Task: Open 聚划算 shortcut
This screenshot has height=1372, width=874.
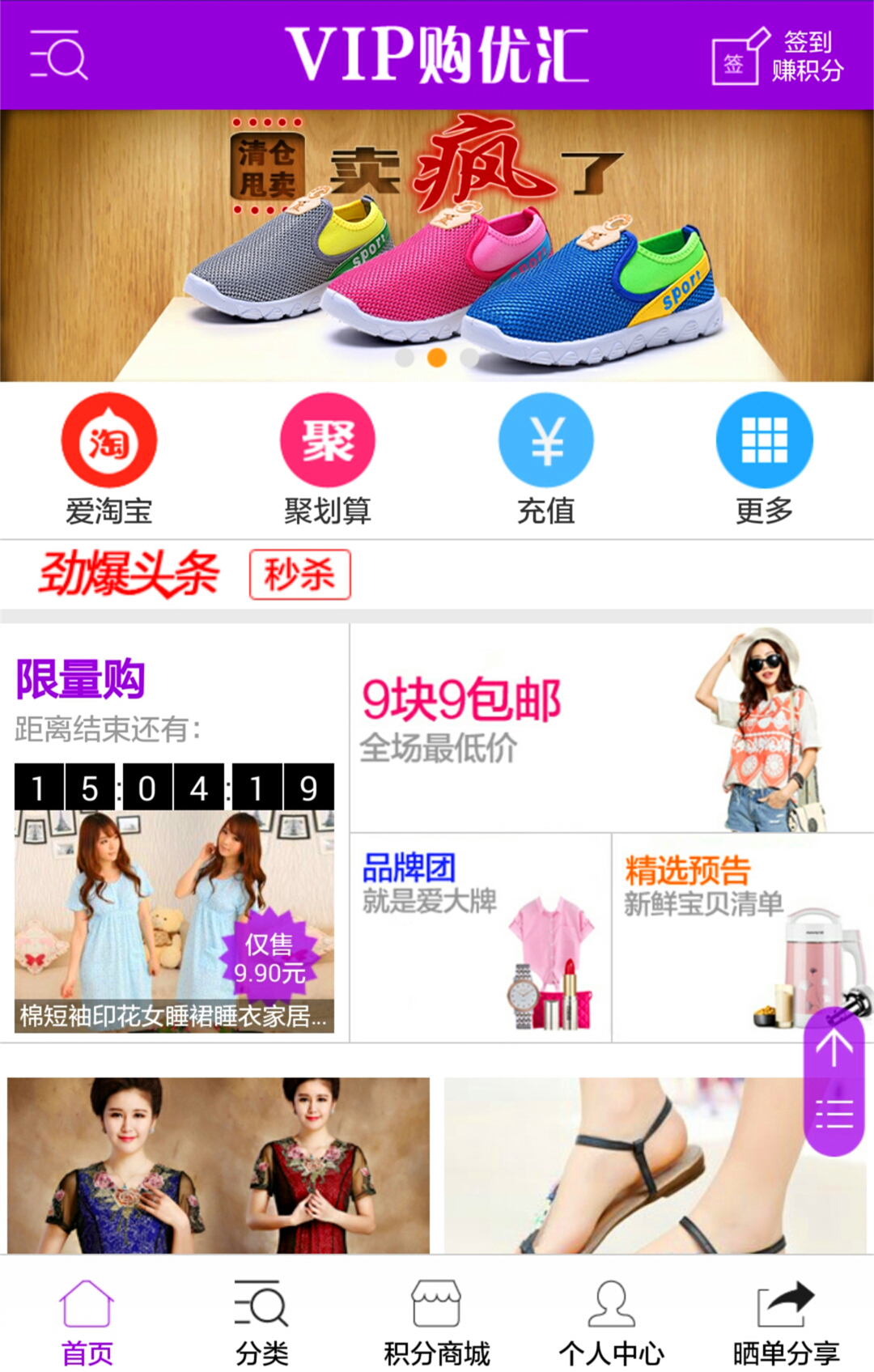Action: tap(328, 459)
